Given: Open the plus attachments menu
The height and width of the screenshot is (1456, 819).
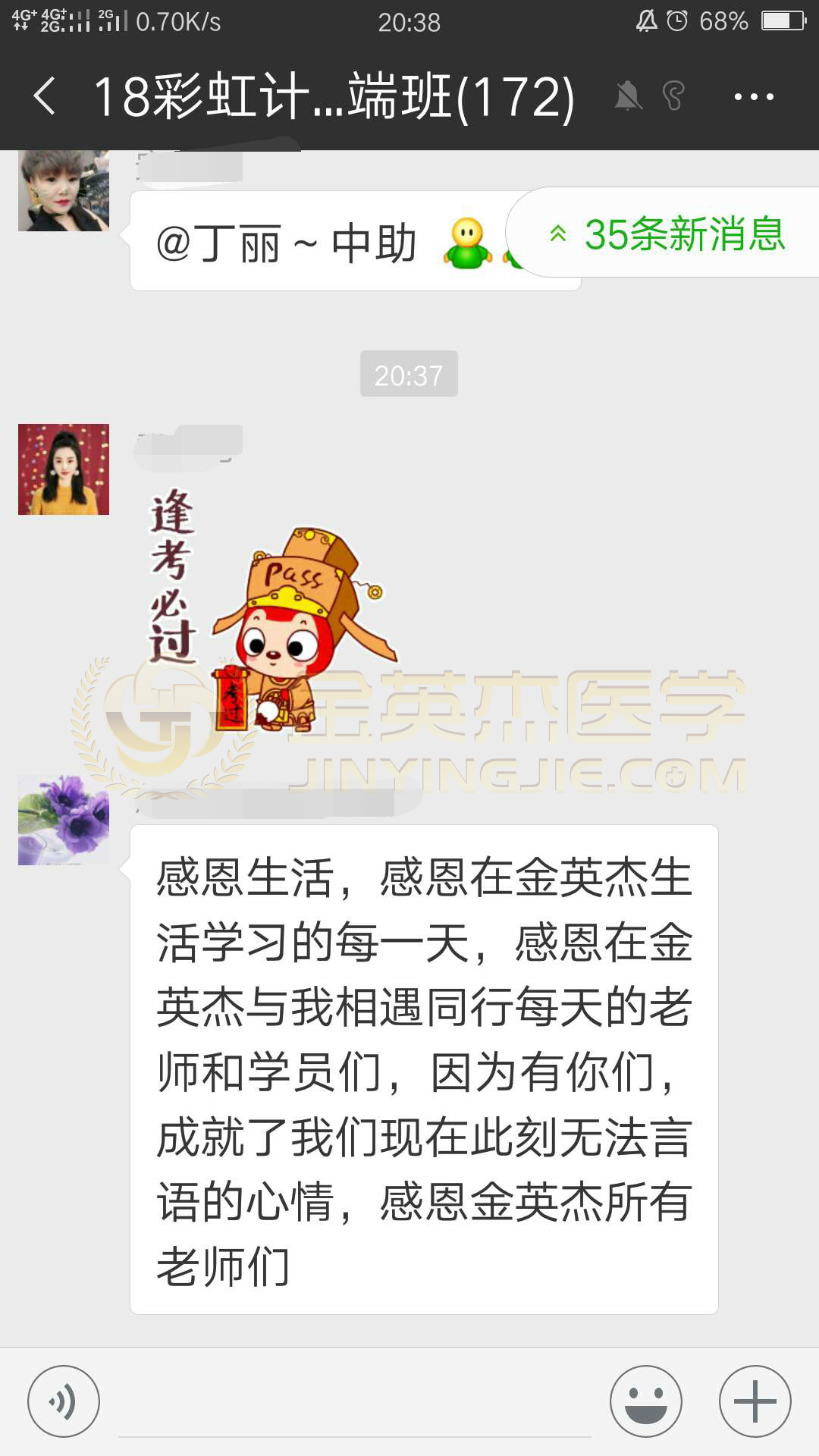Looking at the screenshot, I should [x=755, y=1401].
